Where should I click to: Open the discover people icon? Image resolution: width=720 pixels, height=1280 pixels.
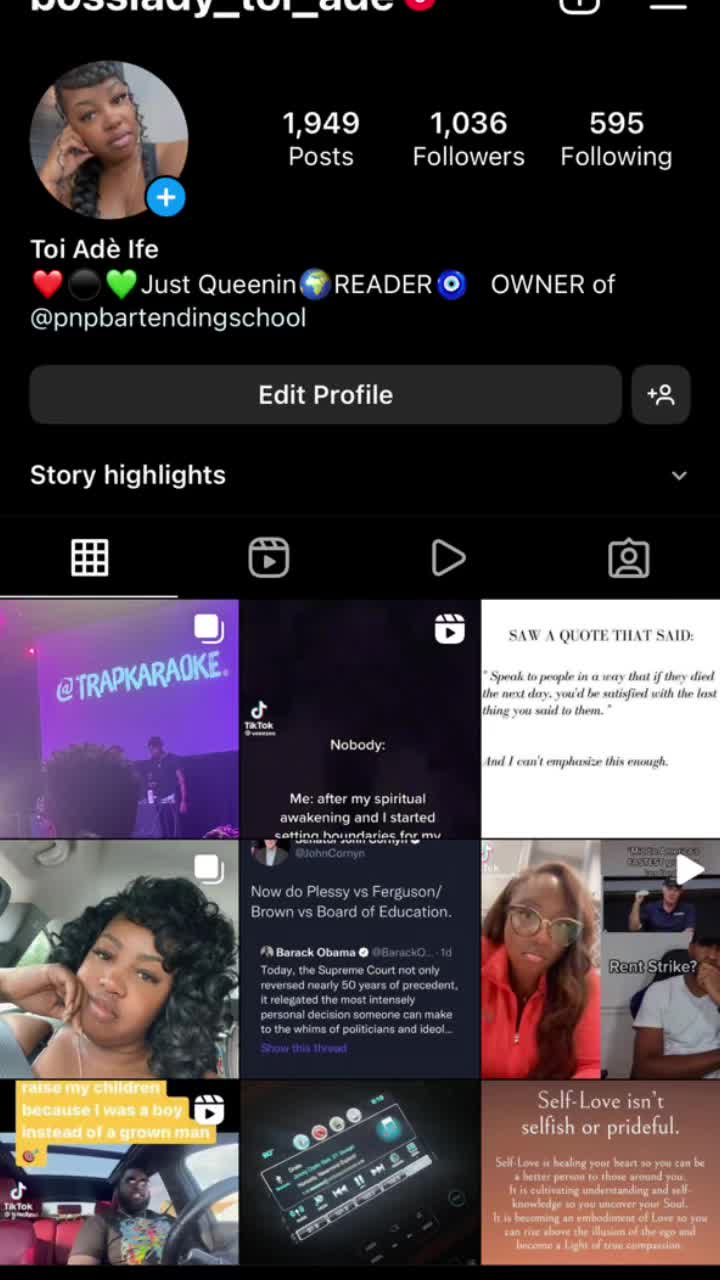pyautogui.click(x=661, y=395)
